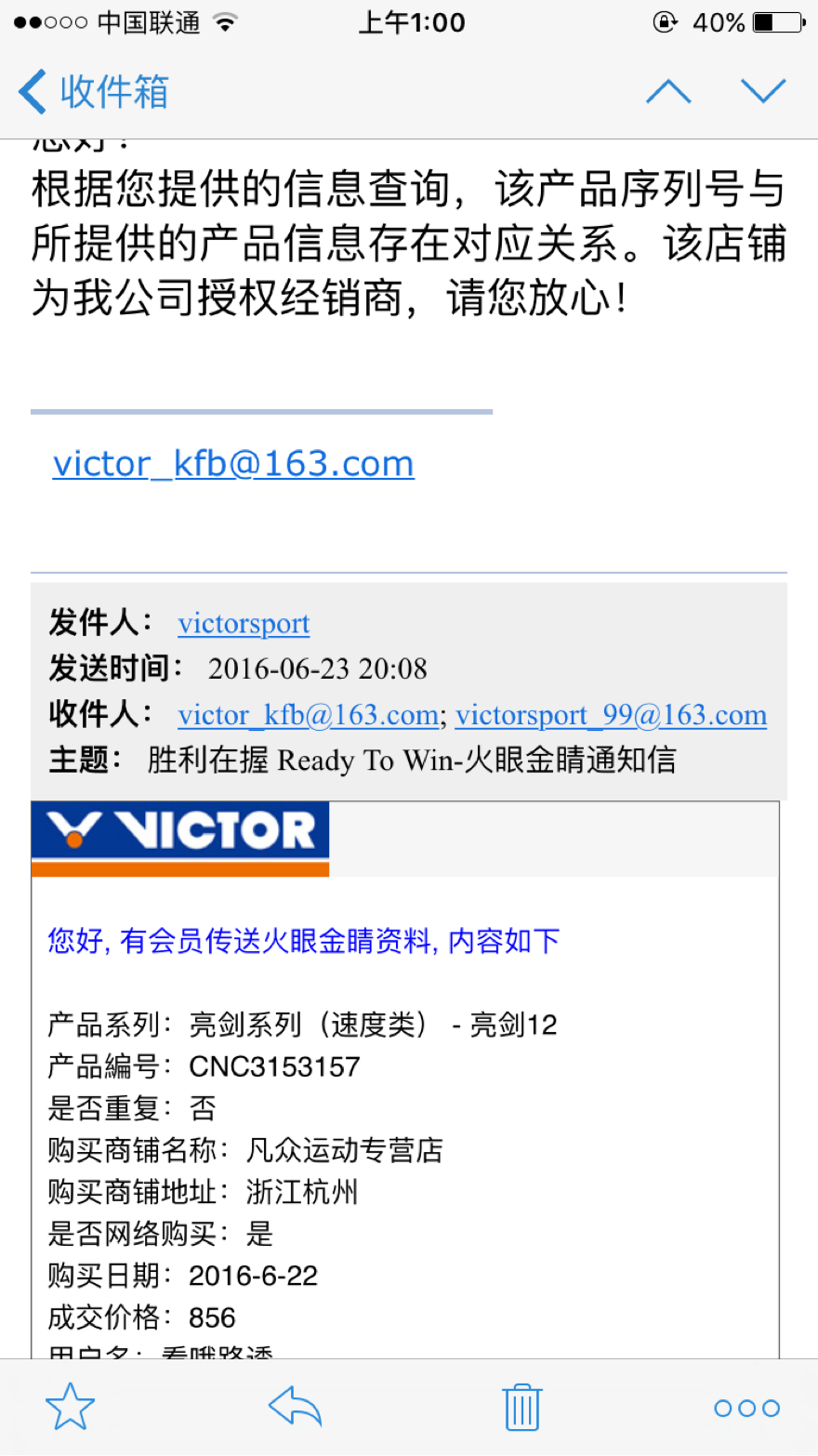Show the previous email with up arrow
Image resolution: width=818 pixels, height=1456 pixels.
click(668, 91)
